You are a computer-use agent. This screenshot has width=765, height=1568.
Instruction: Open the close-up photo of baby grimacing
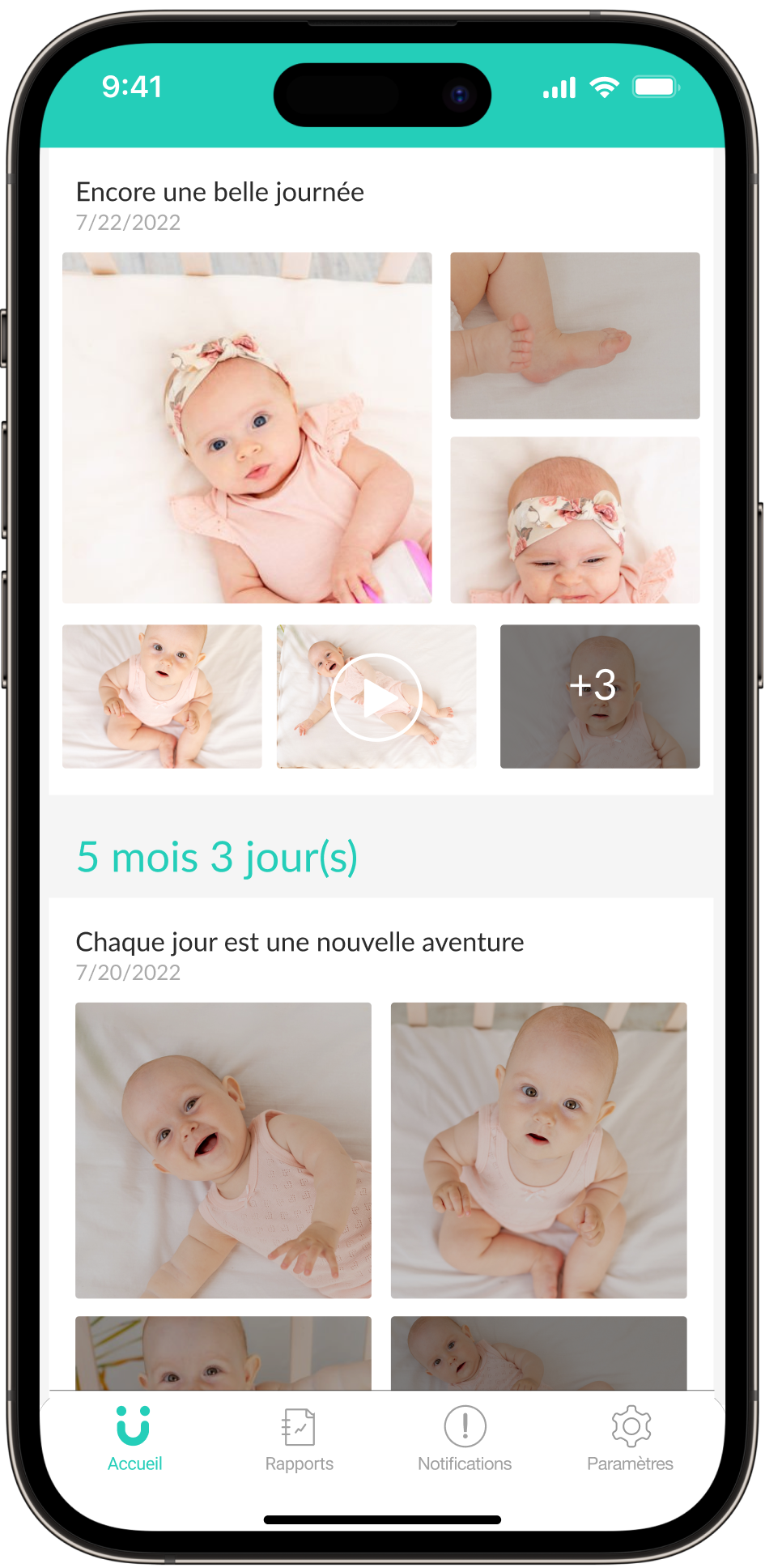coord(575,520)
